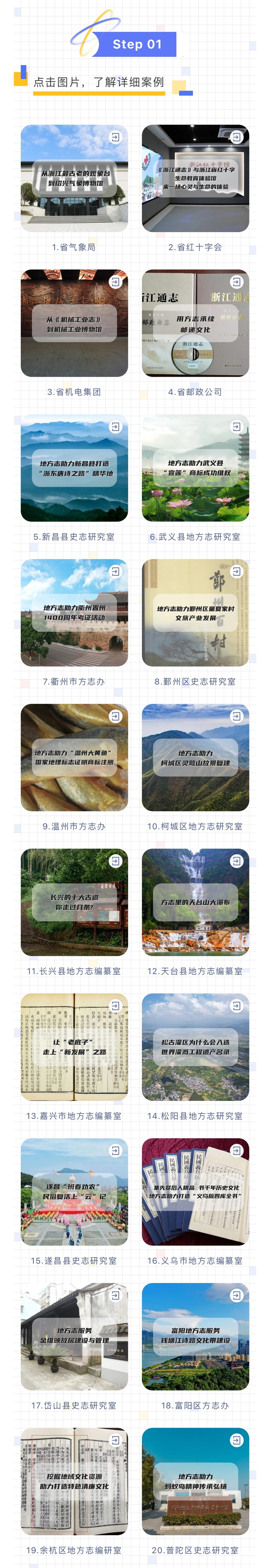Open the 天台县地方志编纂室 waterfall tile
Image resolution: width=270 pixels, height=1568 pixels.
(x=195, y=903)
